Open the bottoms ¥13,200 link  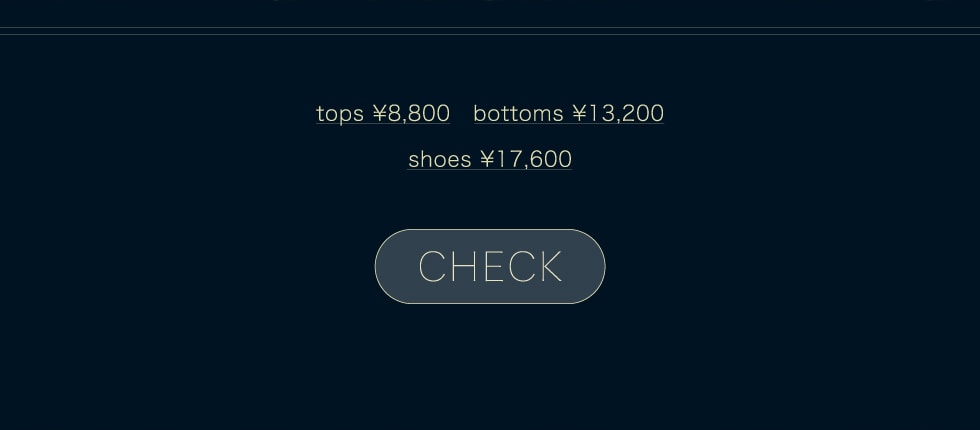tap(568, 114)
